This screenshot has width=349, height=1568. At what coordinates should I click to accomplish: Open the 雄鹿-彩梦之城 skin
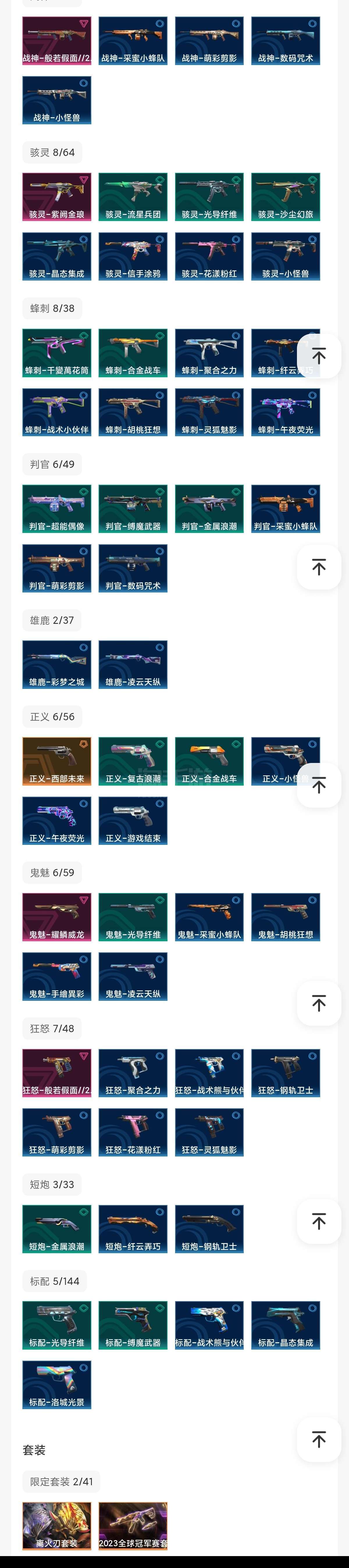pyautogui.click(x=57, y=665)
